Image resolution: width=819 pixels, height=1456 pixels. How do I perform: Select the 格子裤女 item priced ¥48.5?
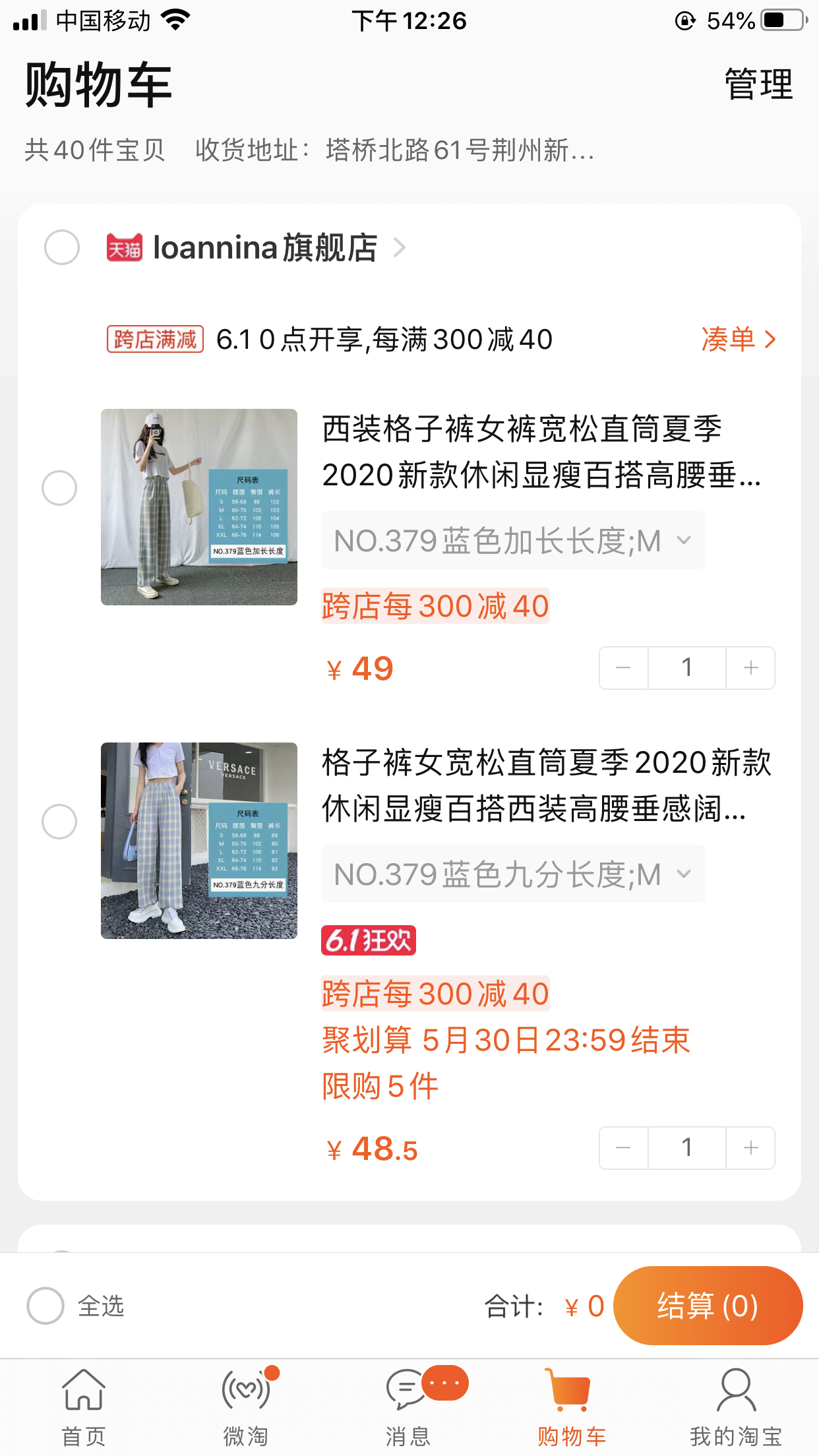pos(59,822)
